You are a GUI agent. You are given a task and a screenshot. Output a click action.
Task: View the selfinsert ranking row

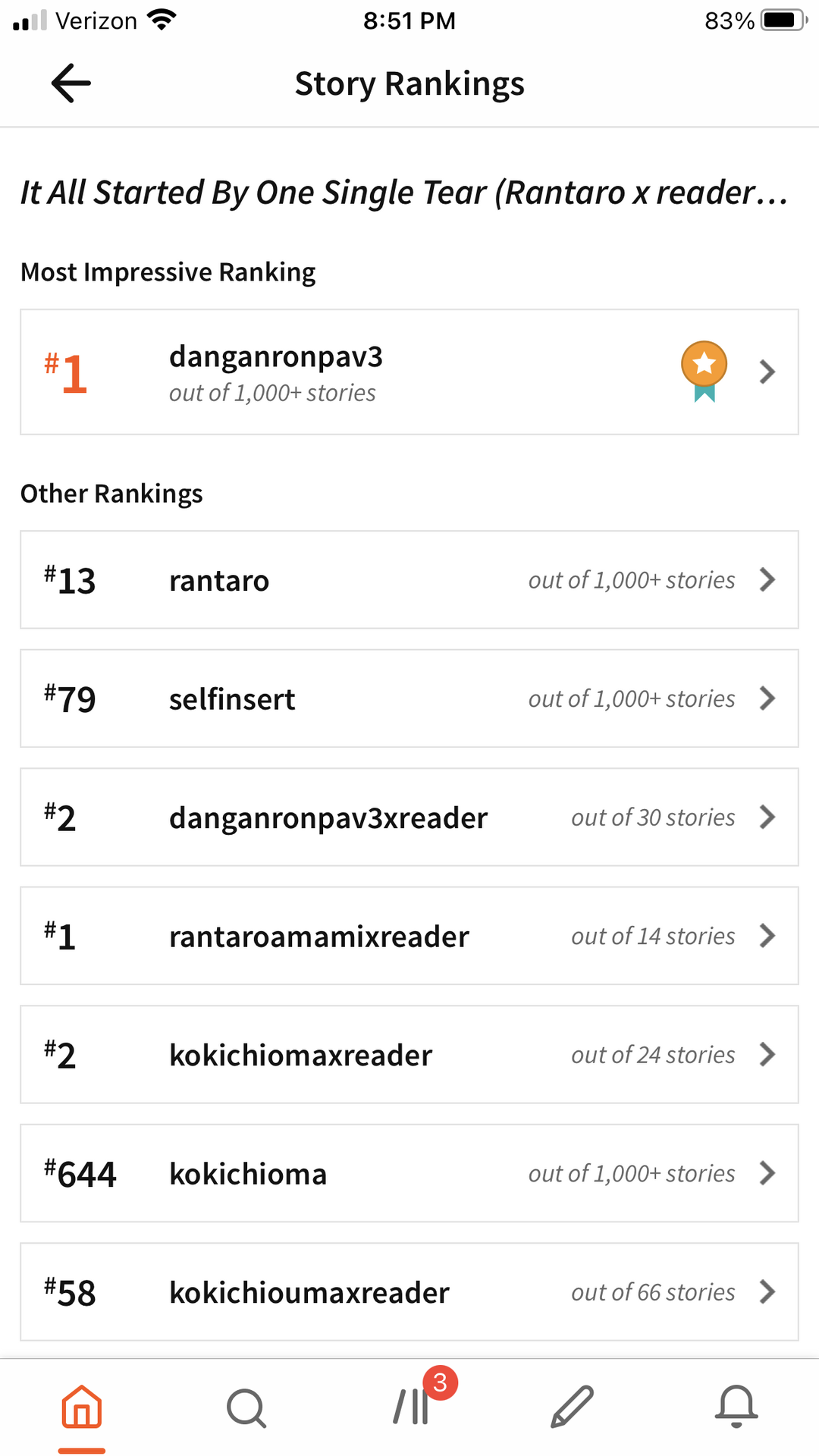click(x=409, y=698)
